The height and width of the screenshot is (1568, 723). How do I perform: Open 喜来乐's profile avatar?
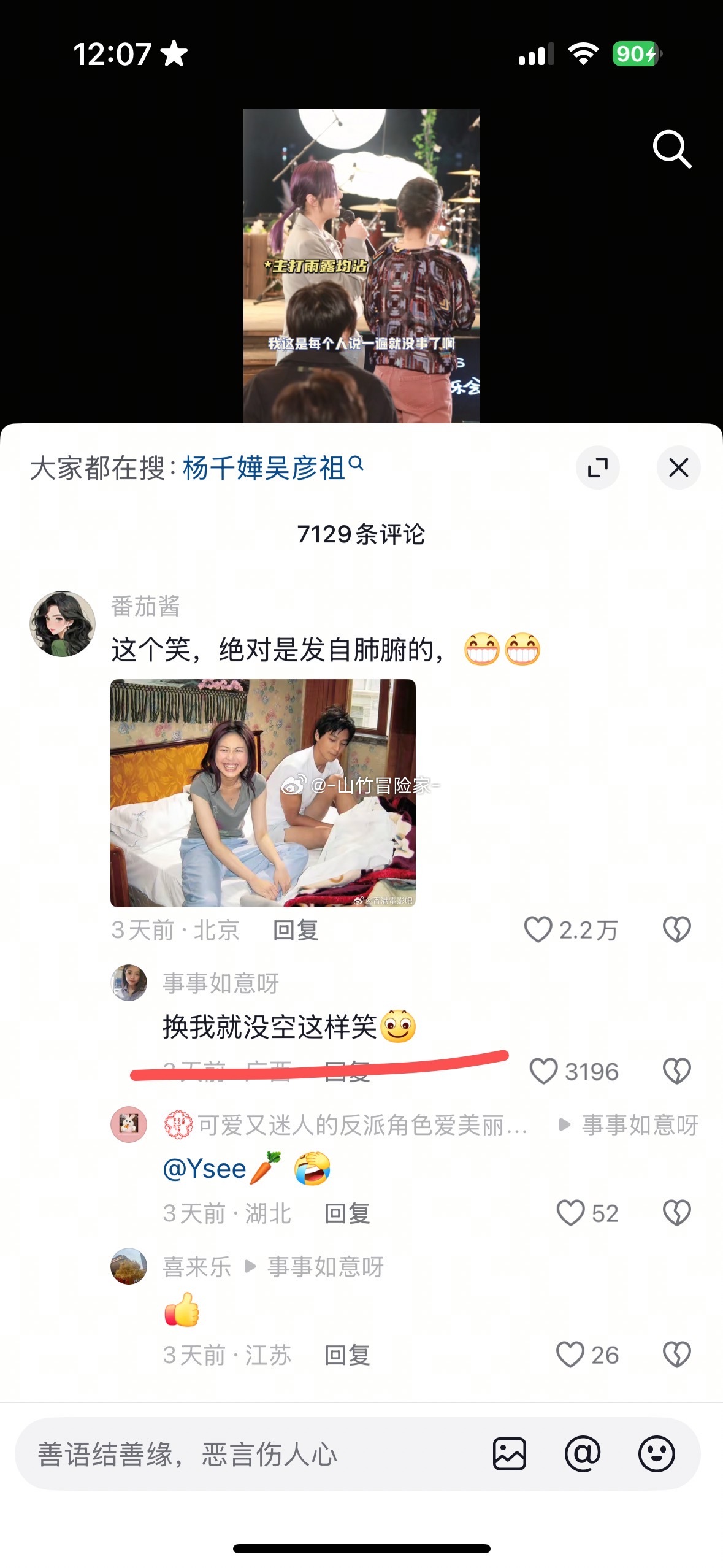tap(129, 1266)
